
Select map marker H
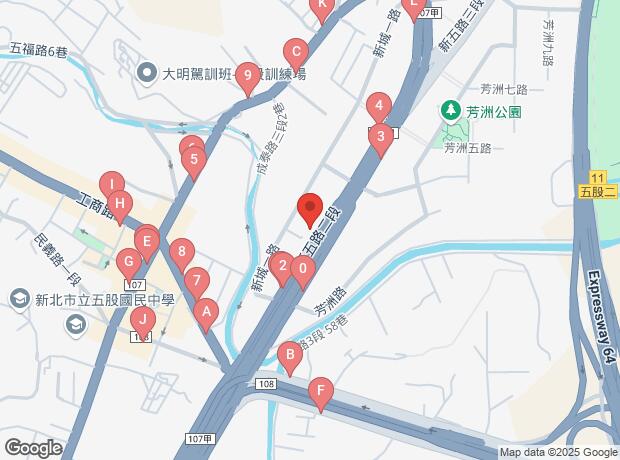(x=120, y=206)
